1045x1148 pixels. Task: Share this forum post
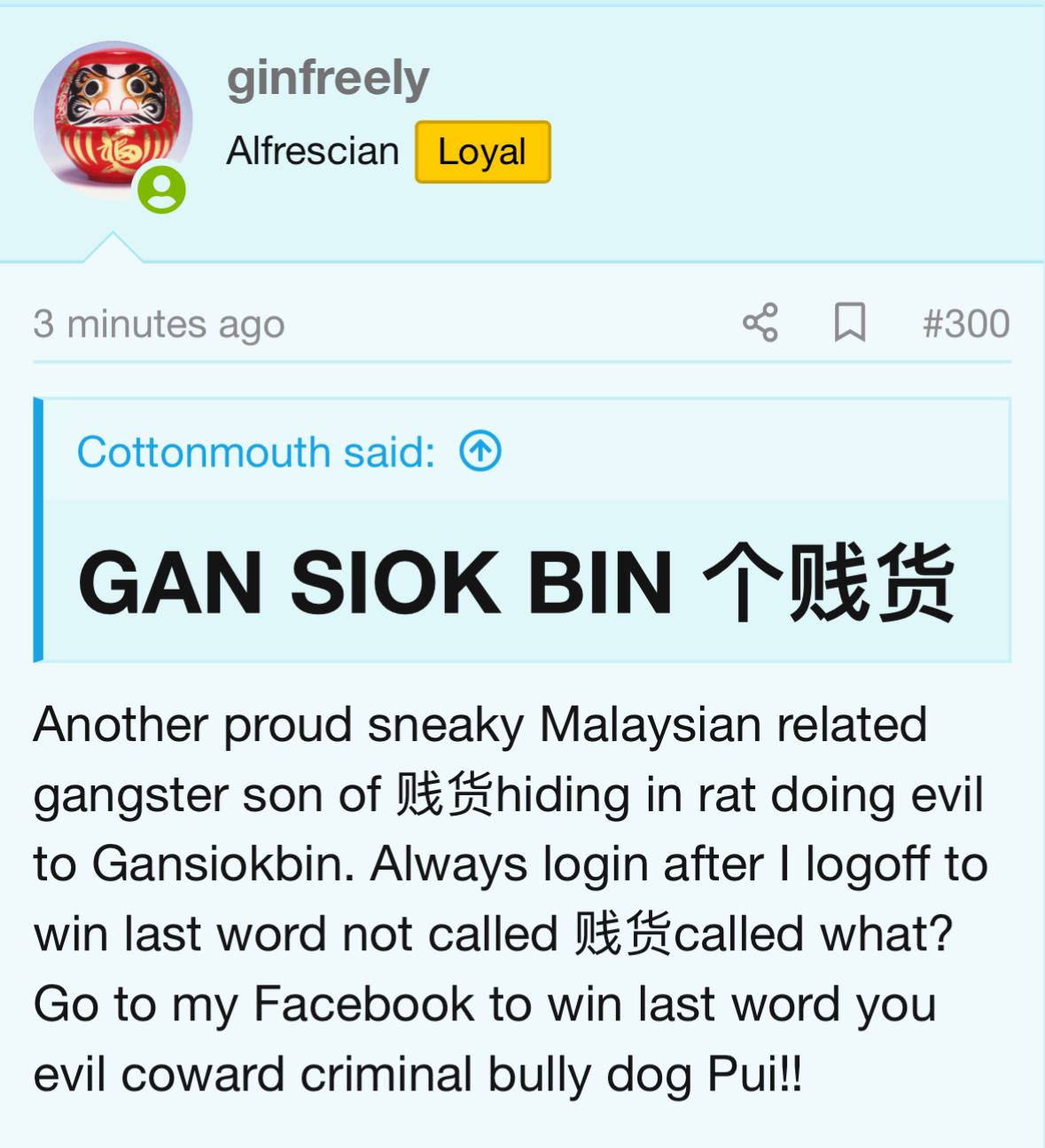[760, 323]
